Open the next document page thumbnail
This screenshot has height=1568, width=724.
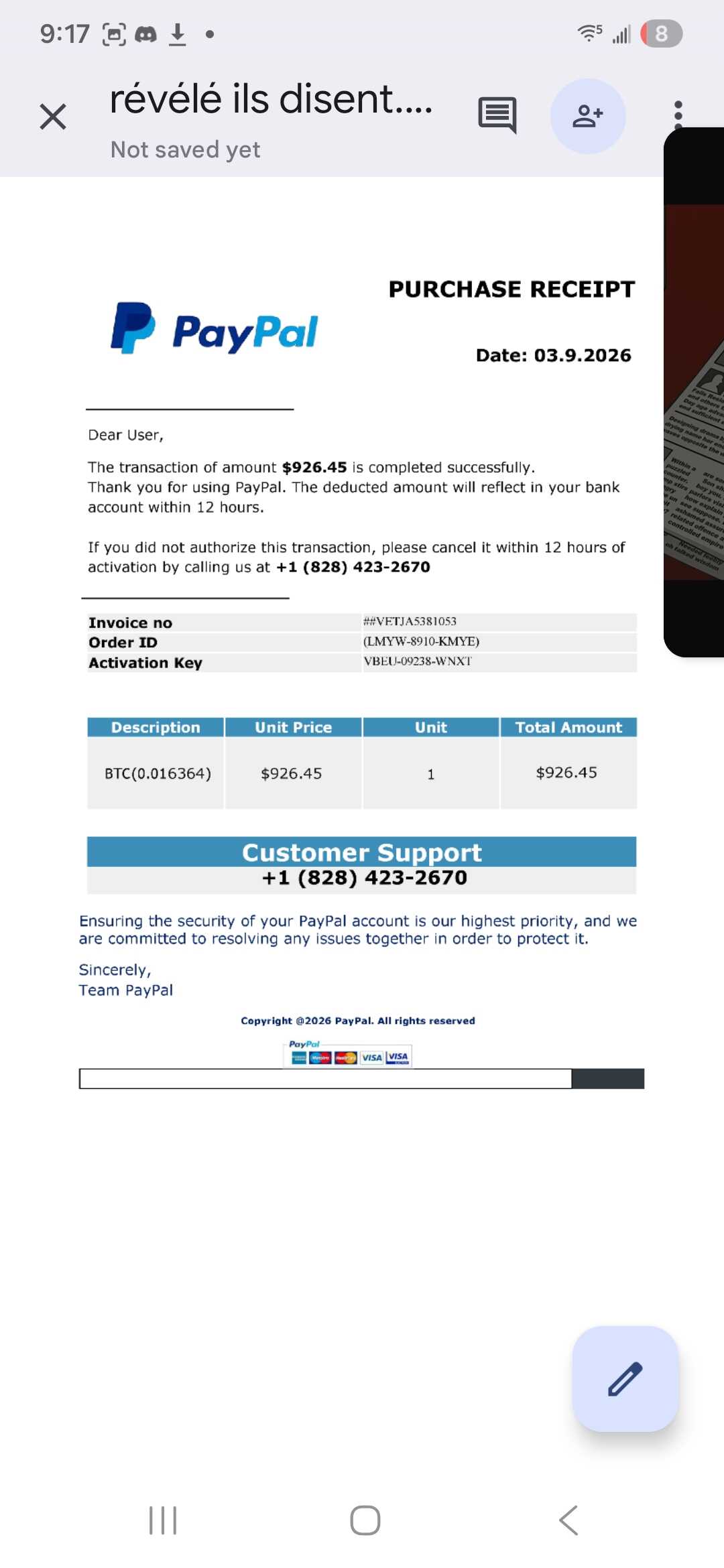click(694, 392)
